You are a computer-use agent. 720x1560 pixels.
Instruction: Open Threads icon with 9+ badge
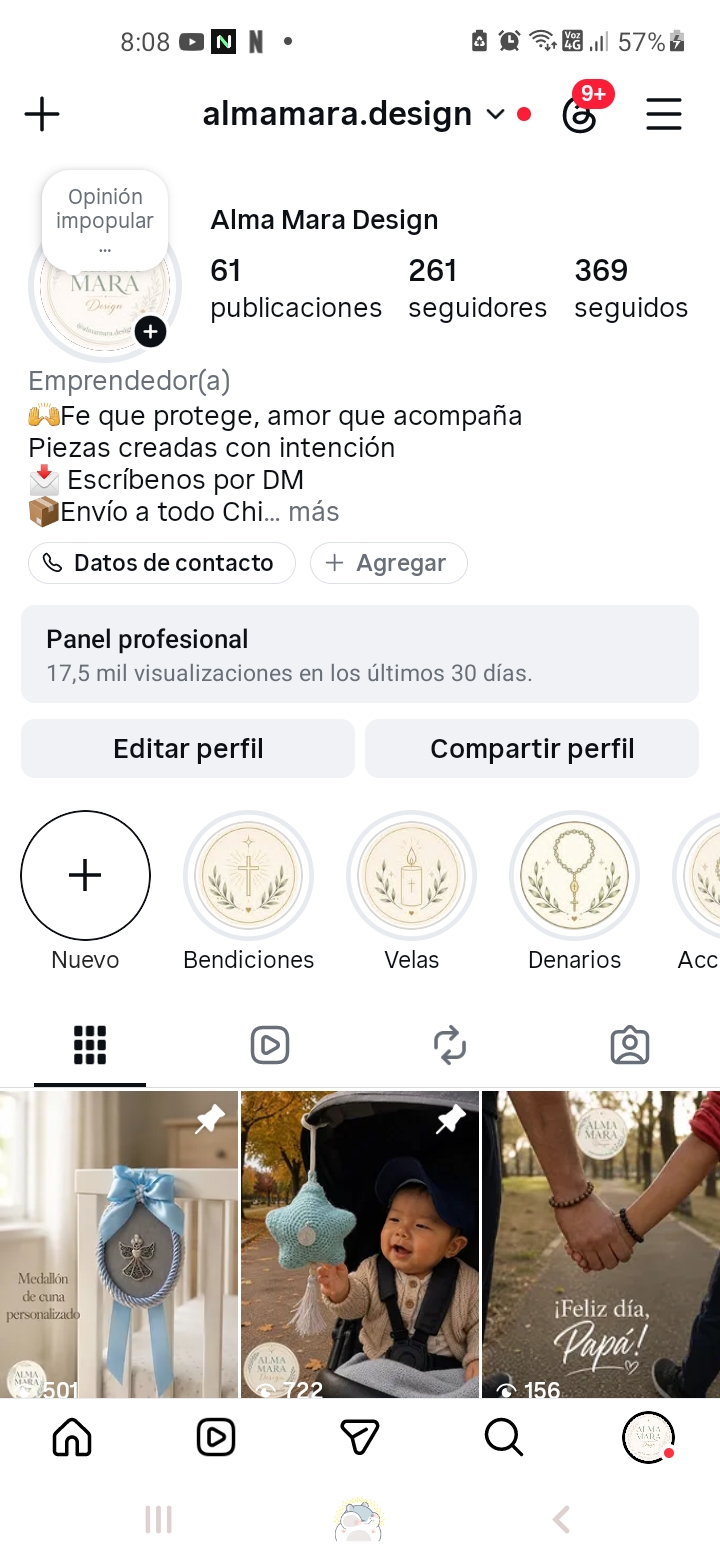pos(580,114)
